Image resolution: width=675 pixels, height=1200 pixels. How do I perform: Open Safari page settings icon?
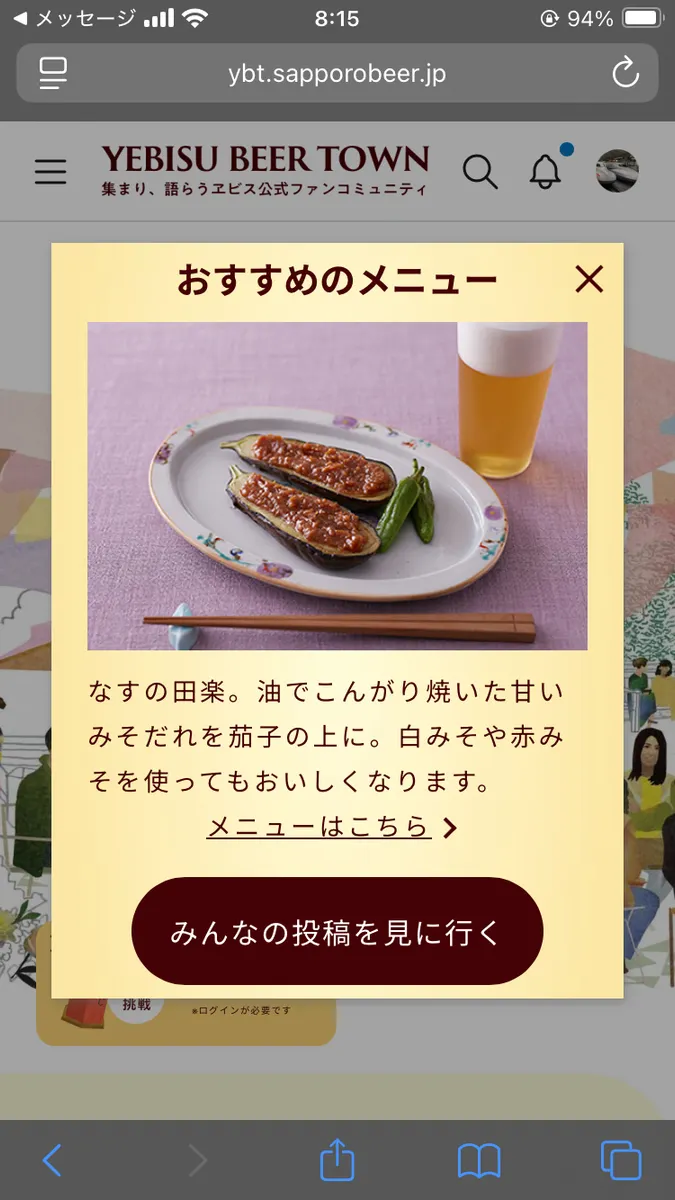point(53,73)
